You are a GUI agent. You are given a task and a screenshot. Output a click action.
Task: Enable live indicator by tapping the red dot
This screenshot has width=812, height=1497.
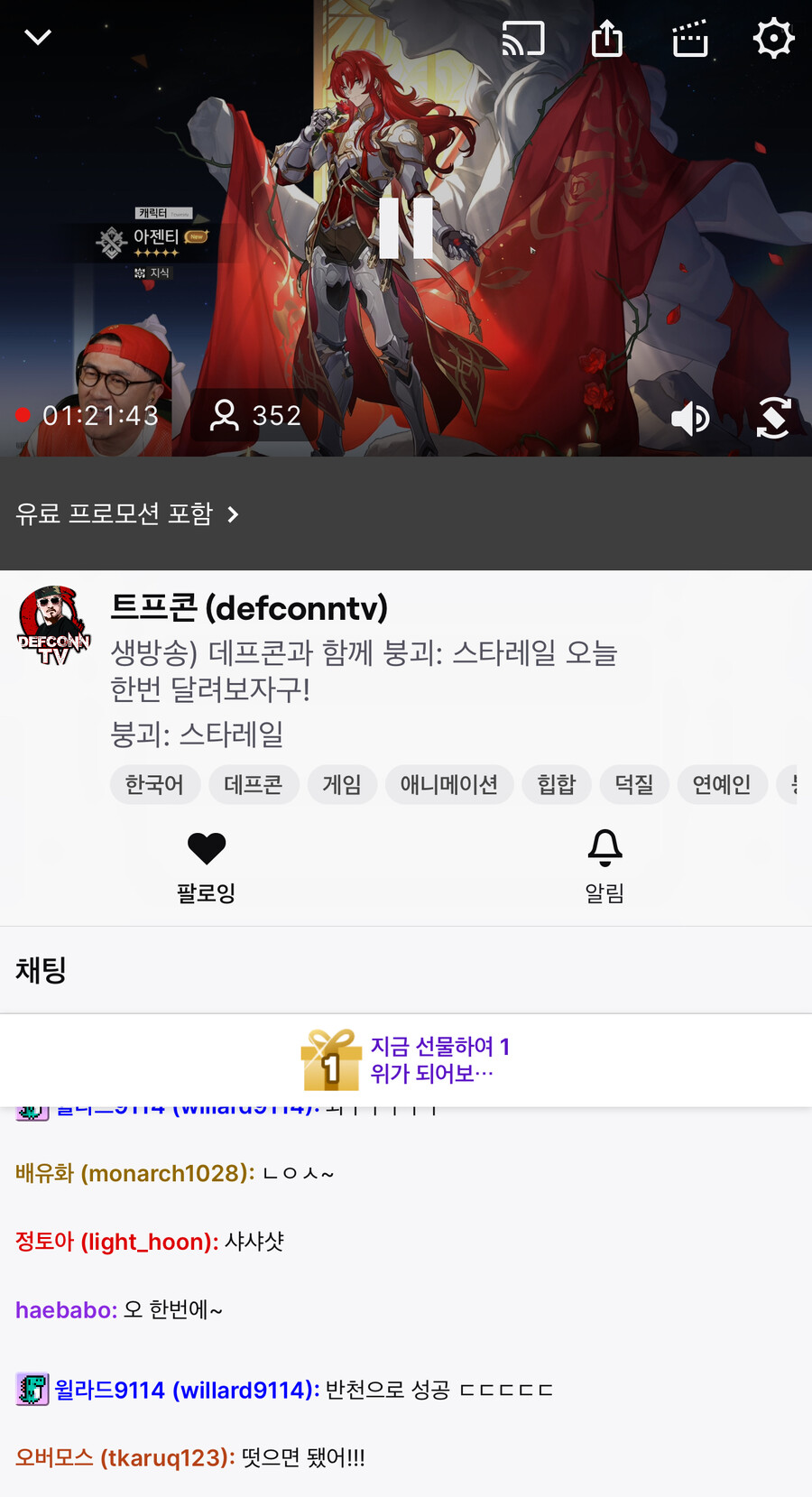click(x=21, y=415)
